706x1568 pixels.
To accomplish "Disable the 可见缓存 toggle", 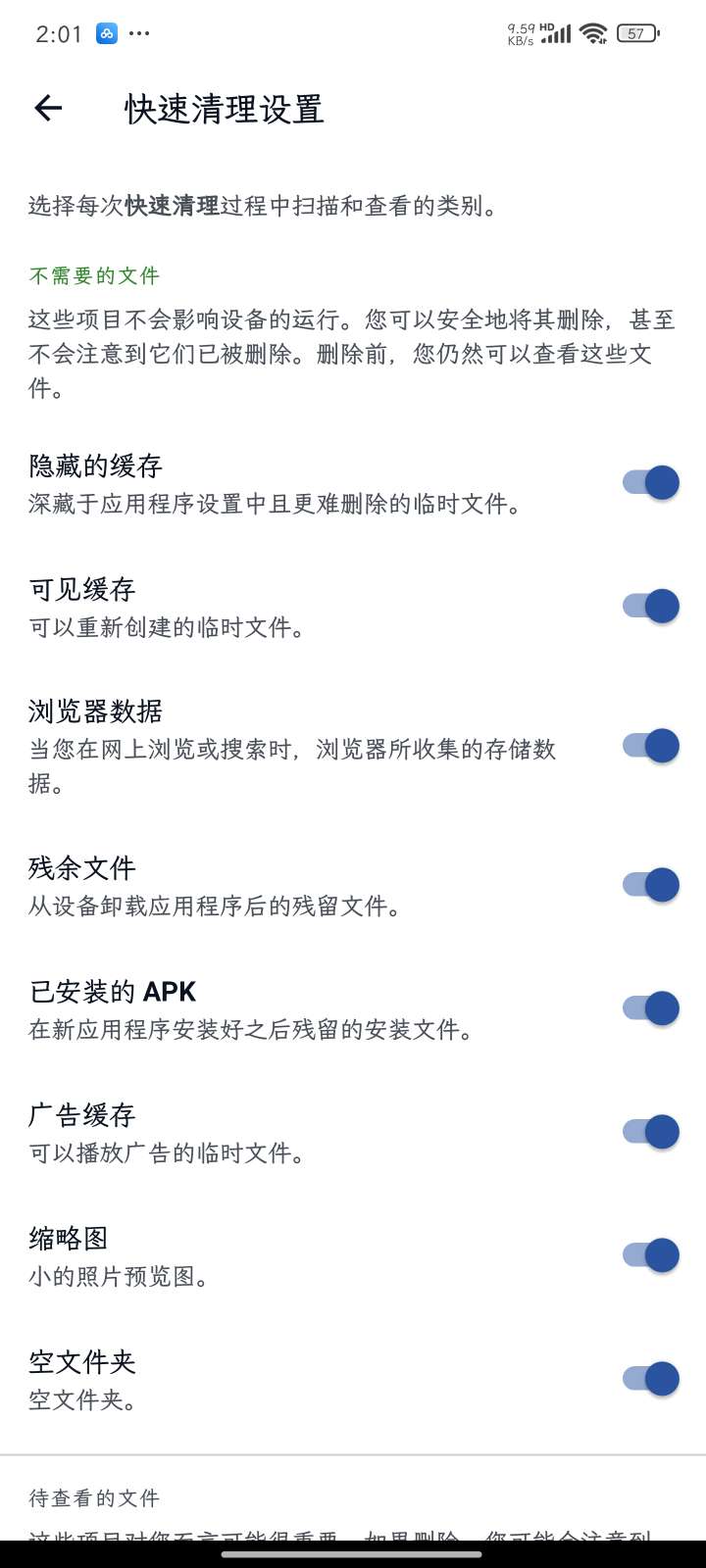I will [x=651, y=606].
